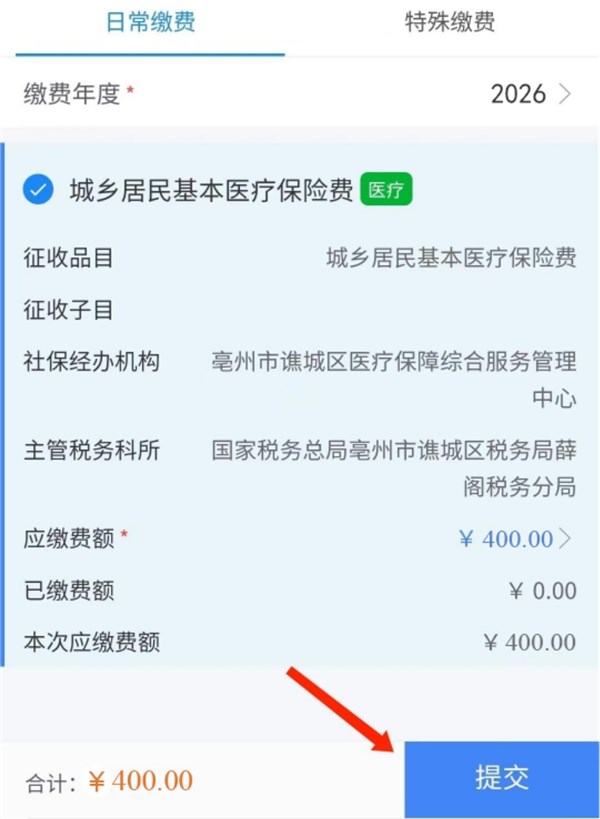Uncheck 城乡居民基本医疗保险费 checkbox
600x819 pixels.
38,190
